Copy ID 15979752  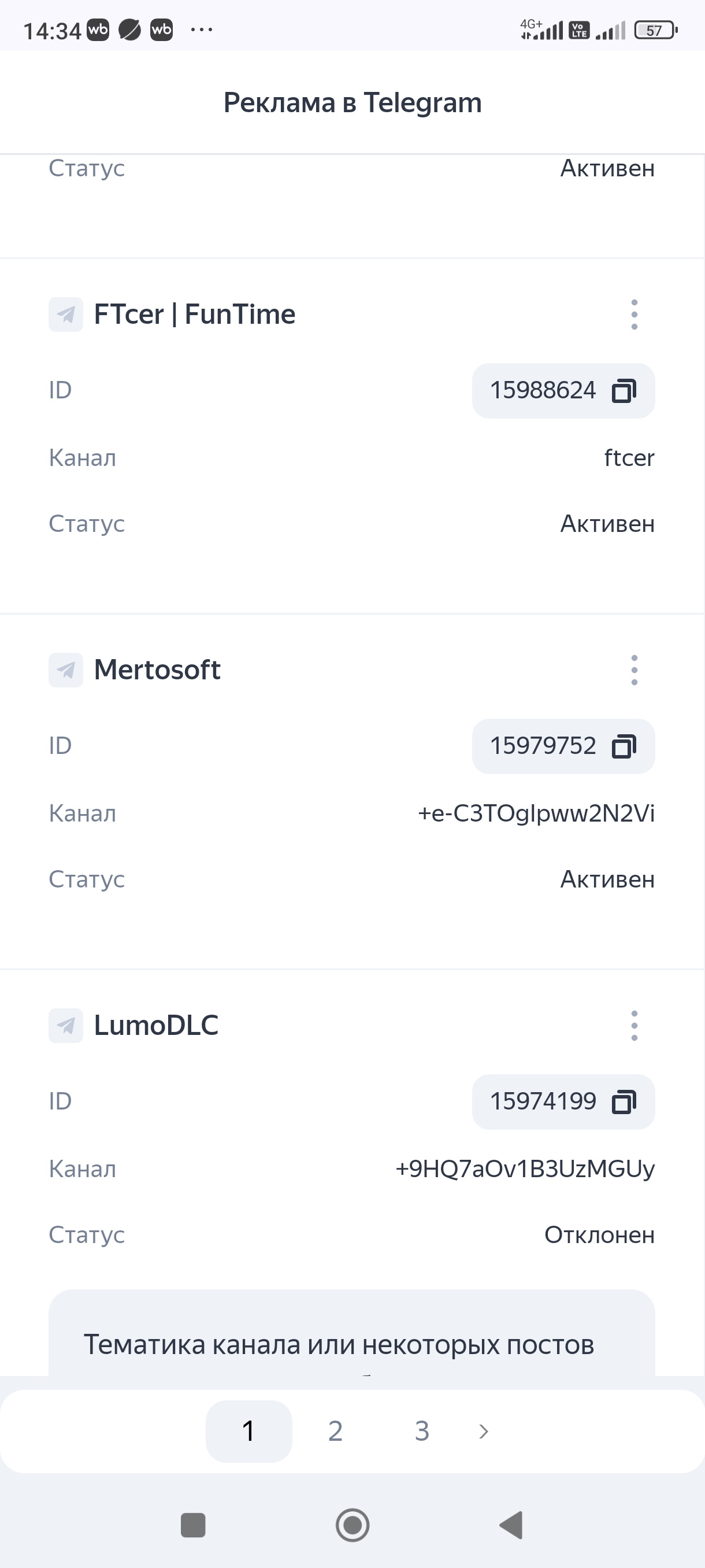coord(624,746)
